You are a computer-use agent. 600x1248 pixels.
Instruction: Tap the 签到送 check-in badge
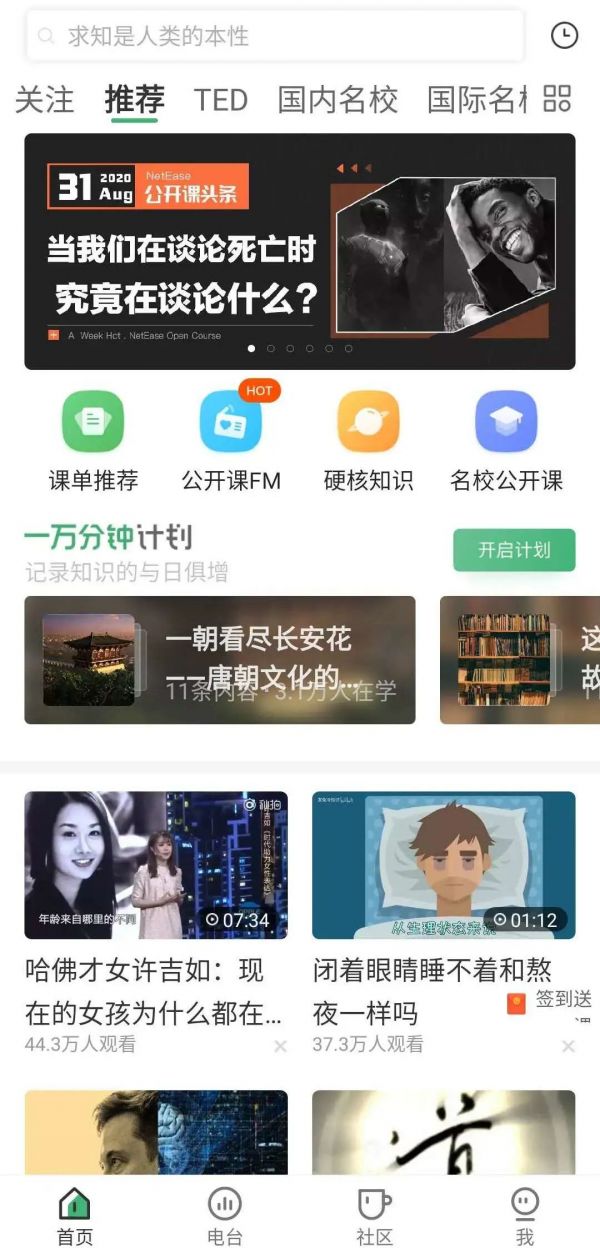pos(552,1001)
